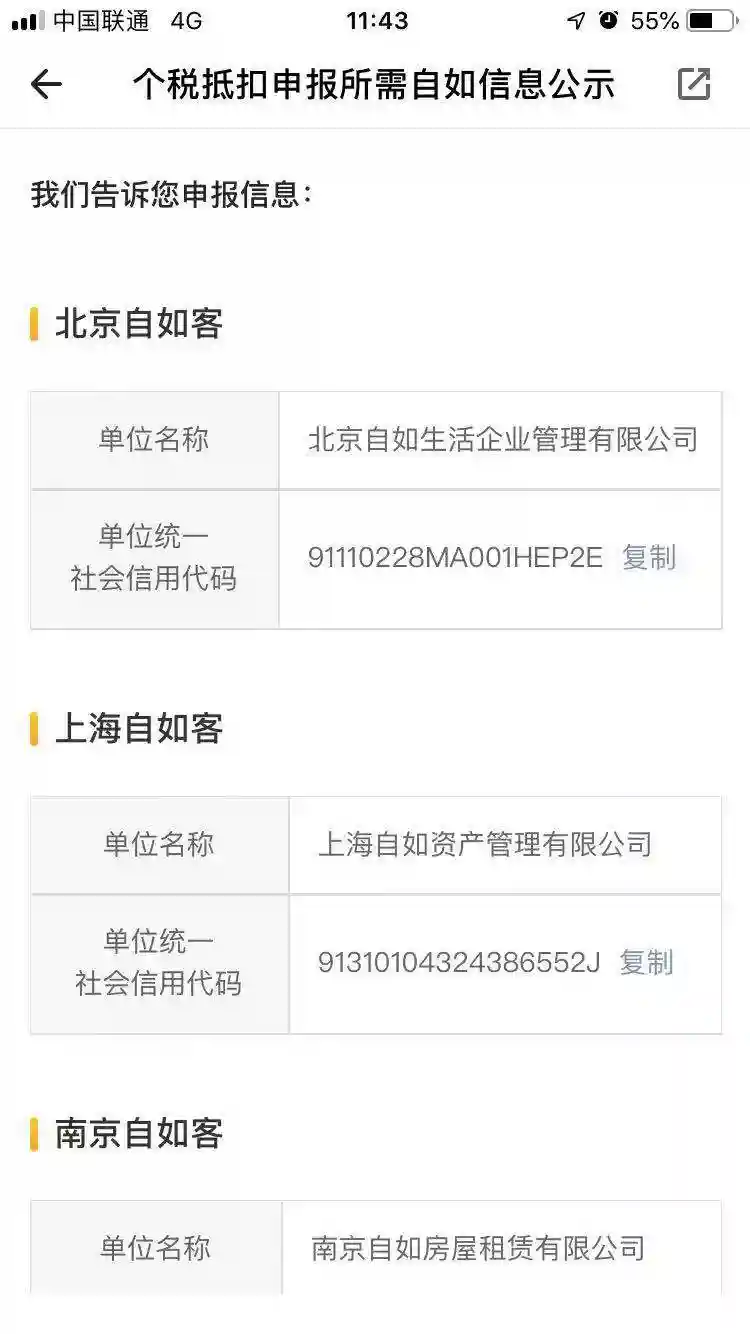The width and height of the screenshot is (750, 1334).
Task: Open the share icon in the header
Action: tap(693, 85)
